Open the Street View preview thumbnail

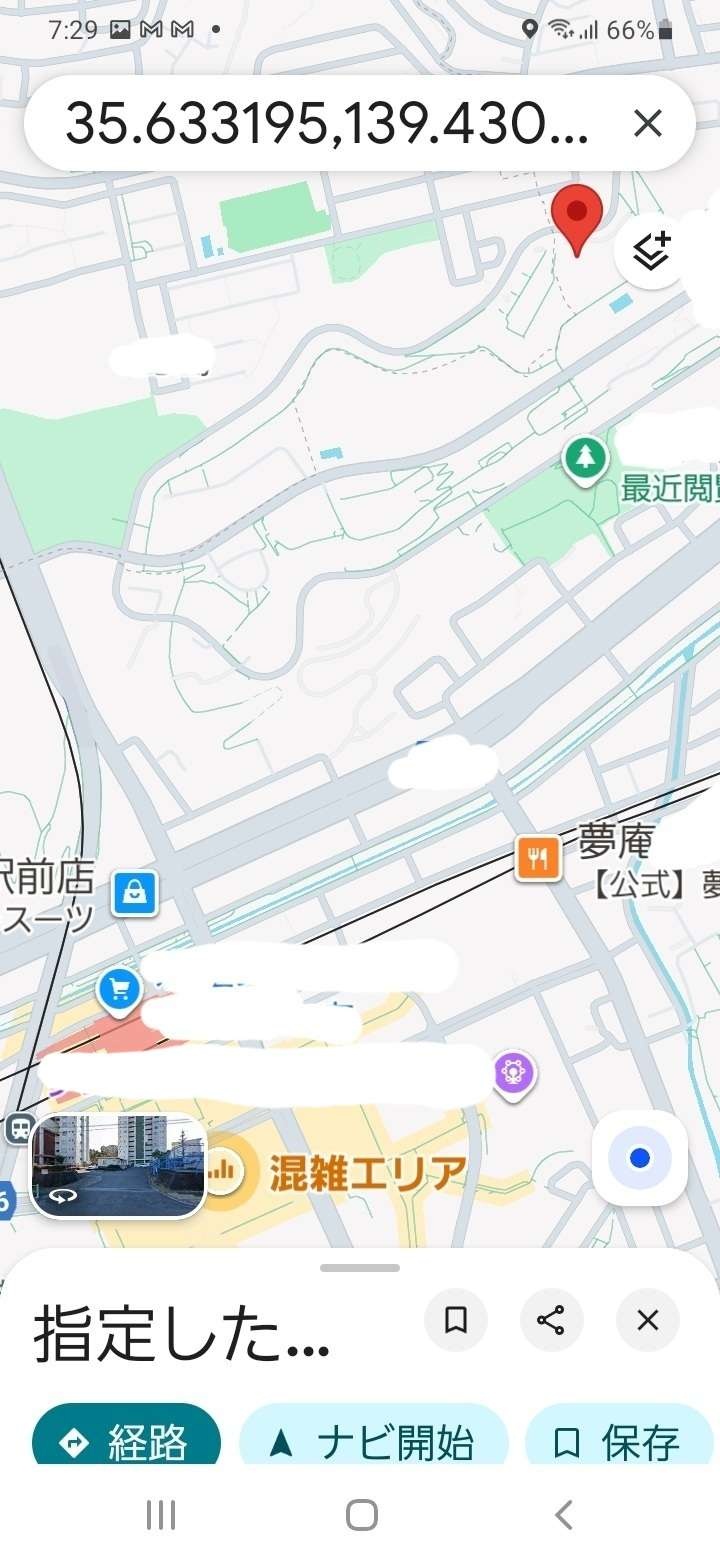point(117,1164)
